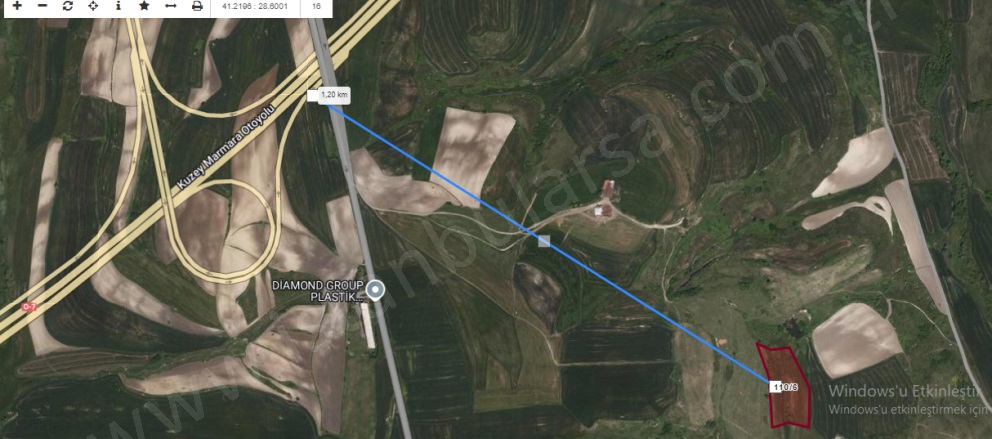
Task: Locate position with the crosshair icon
Action: [x=93, y=6]
